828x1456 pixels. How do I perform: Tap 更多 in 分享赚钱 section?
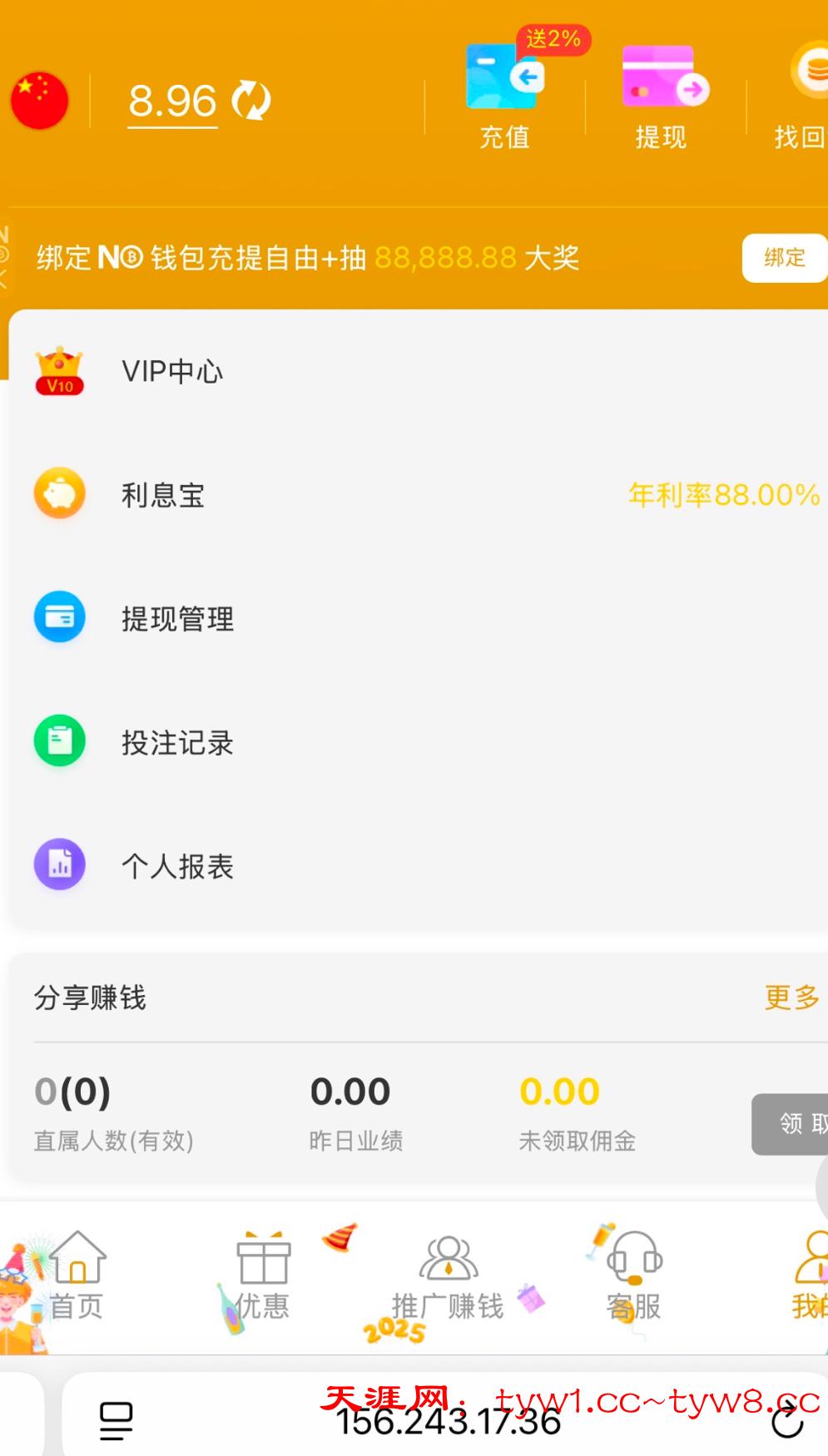click(791, 997)
